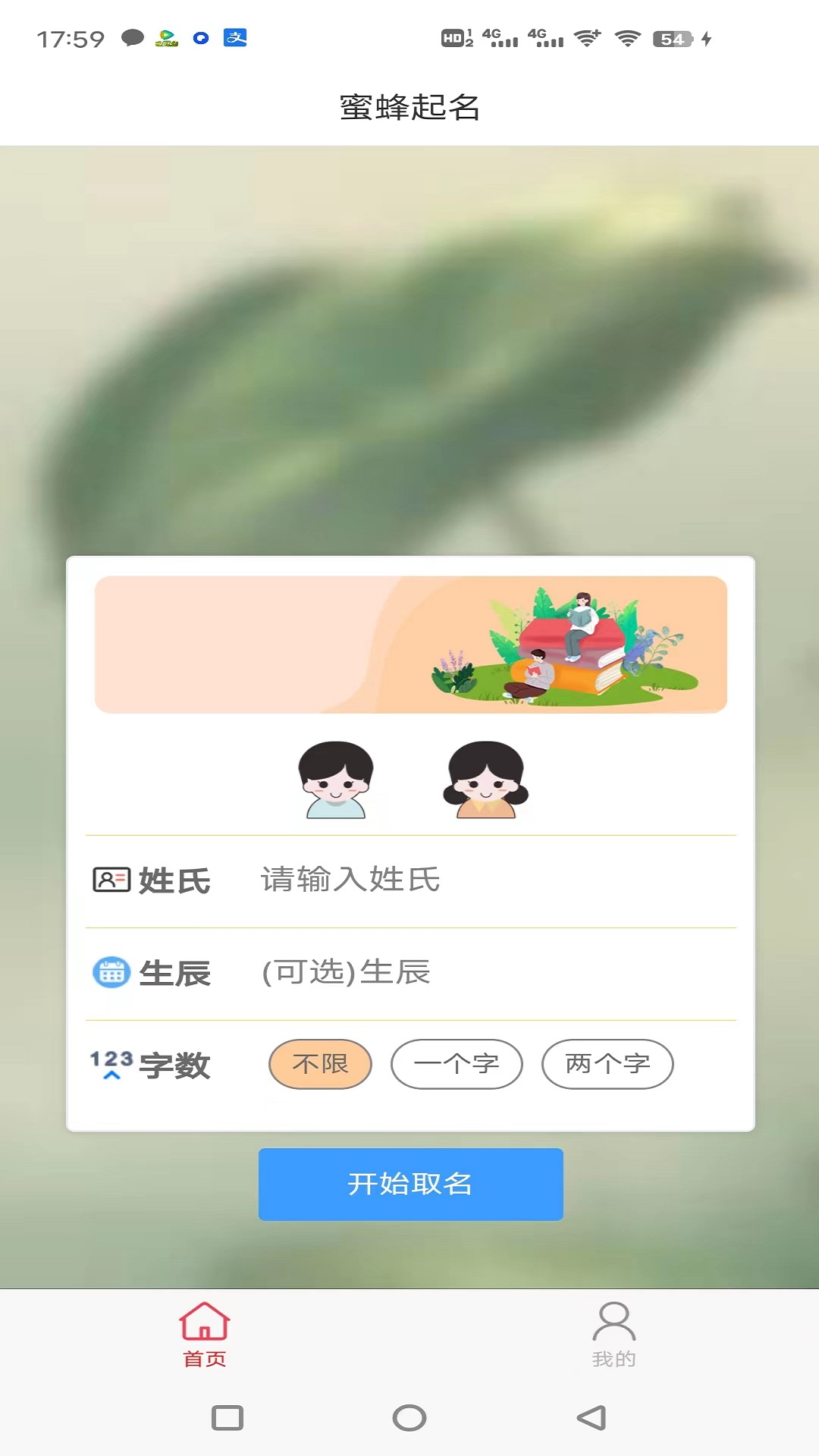Choose the 两个字 word count chip

point(607,1064)
